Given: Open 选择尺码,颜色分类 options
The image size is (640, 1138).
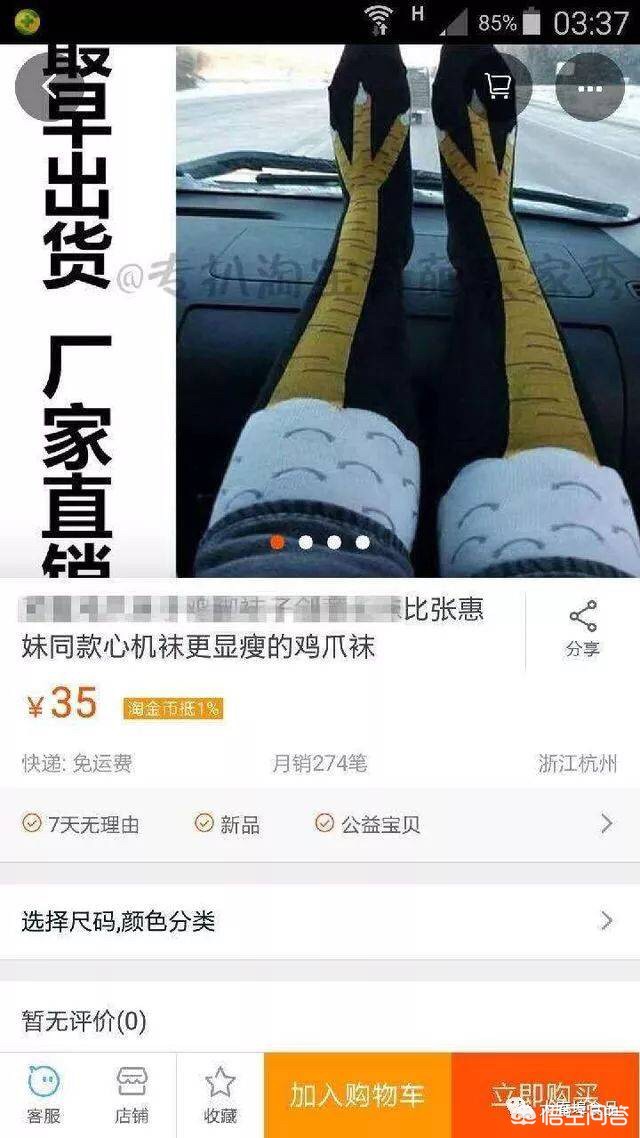Looking at the screenshot, I should pos(320,922).
